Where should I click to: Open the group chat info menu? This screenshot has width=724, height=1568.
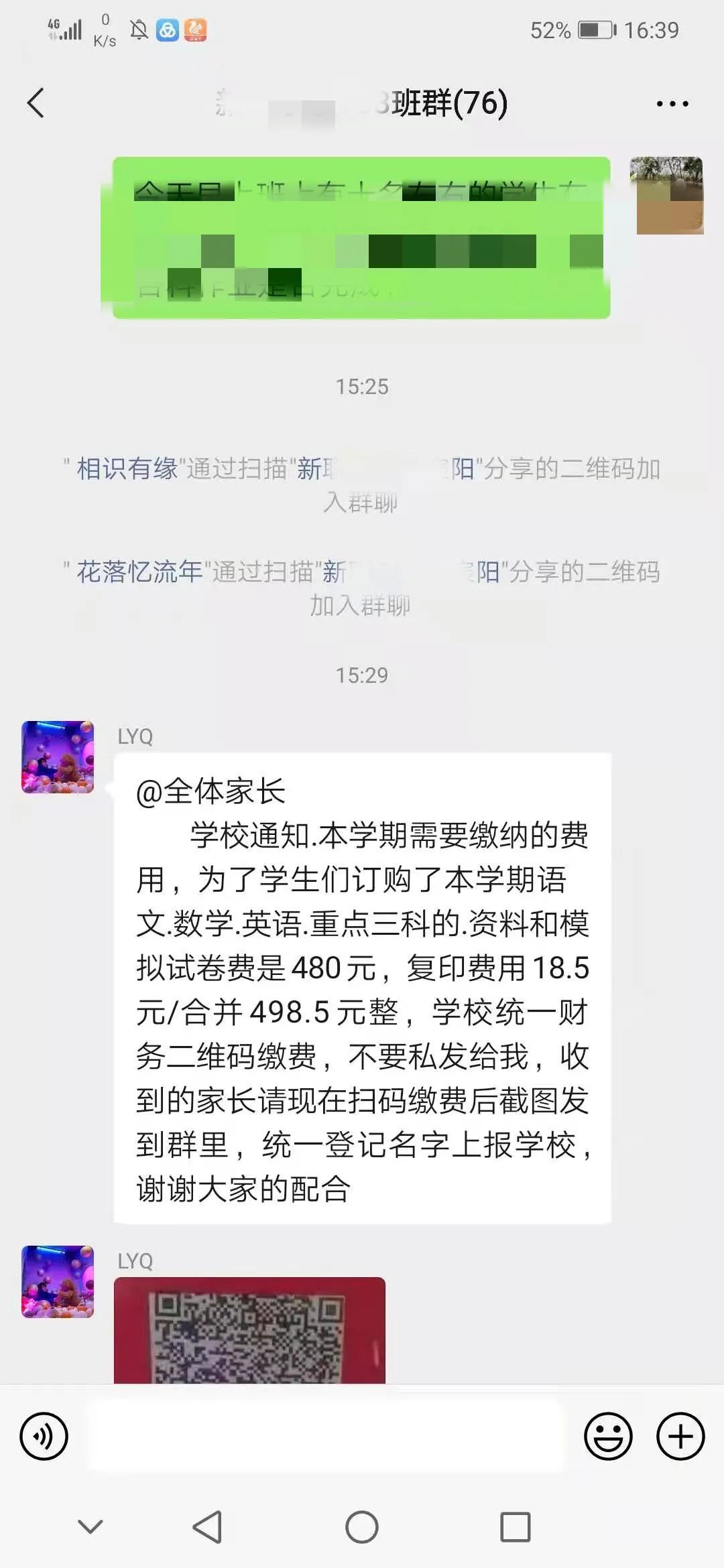(672, 104)
